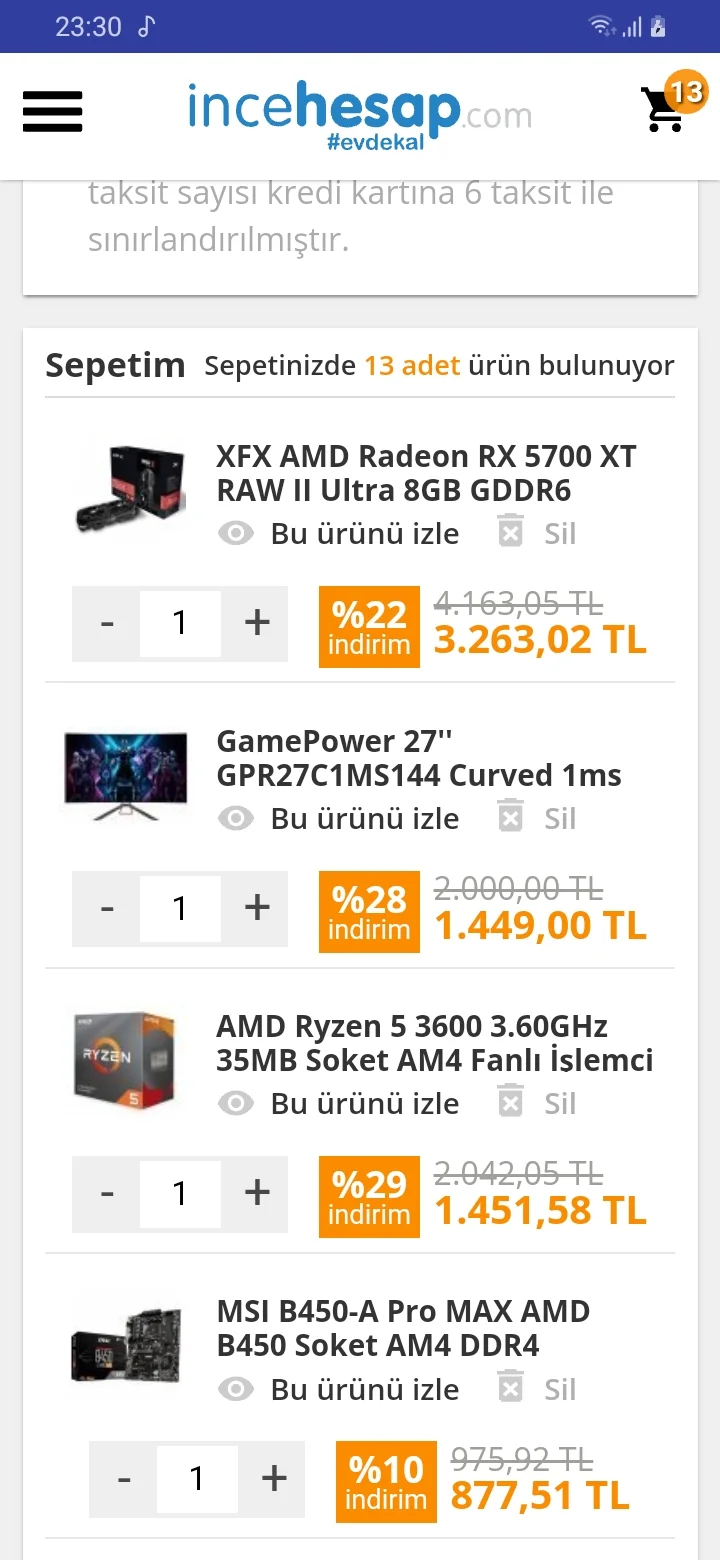Select Bu ürünü izle for GamePower monitor
This screenshot has height=1560, width=720.
click(x=339, y=818)
